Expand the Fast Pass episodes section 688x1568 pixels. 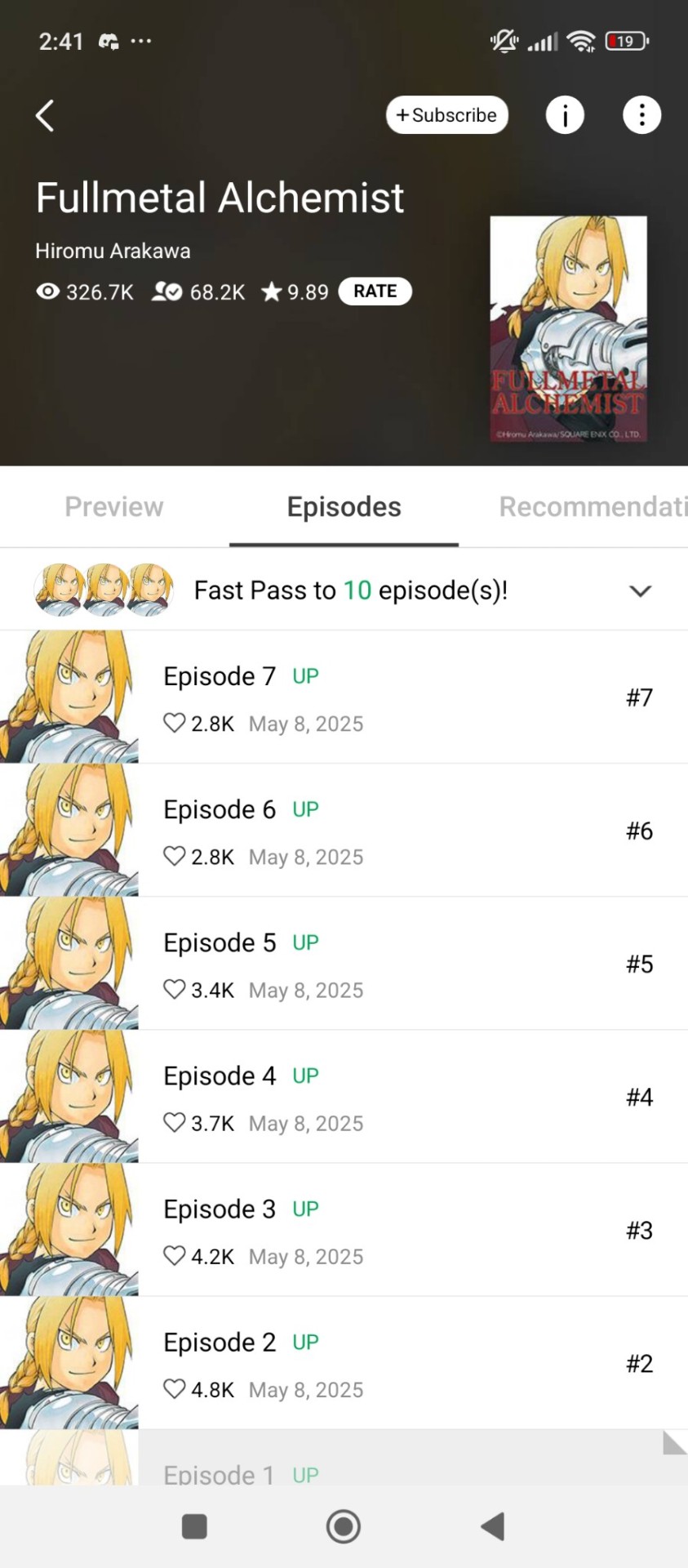point(640,590)
